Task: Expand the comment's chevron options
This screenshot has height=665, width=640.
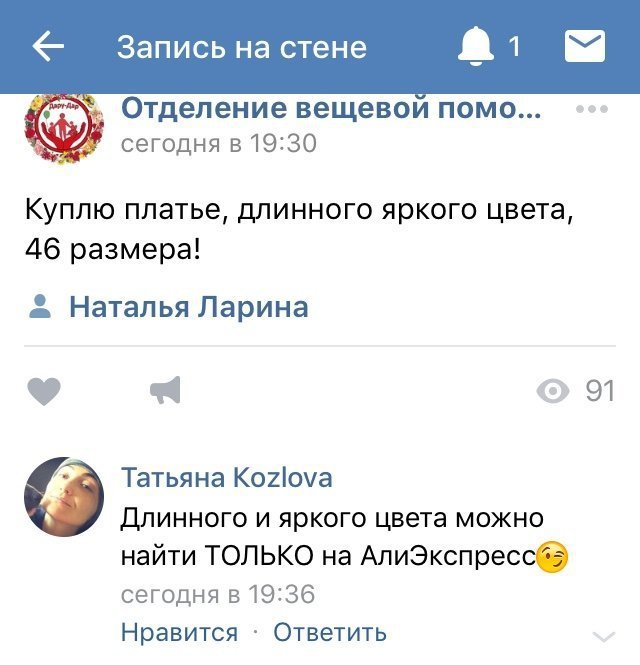Action: click(604, 636)
